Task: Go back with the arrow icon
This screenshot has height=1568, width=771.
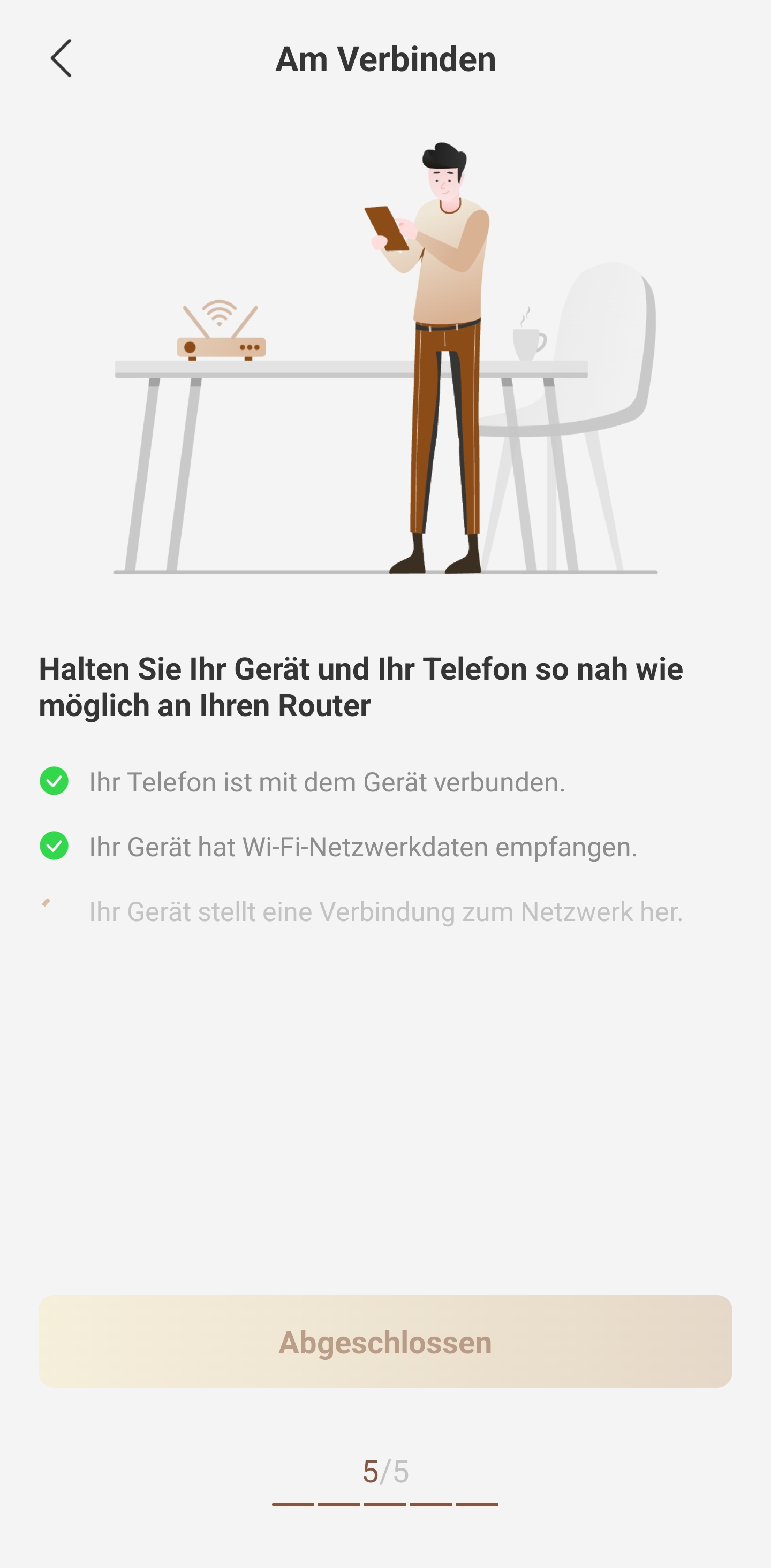Action: 61,58
